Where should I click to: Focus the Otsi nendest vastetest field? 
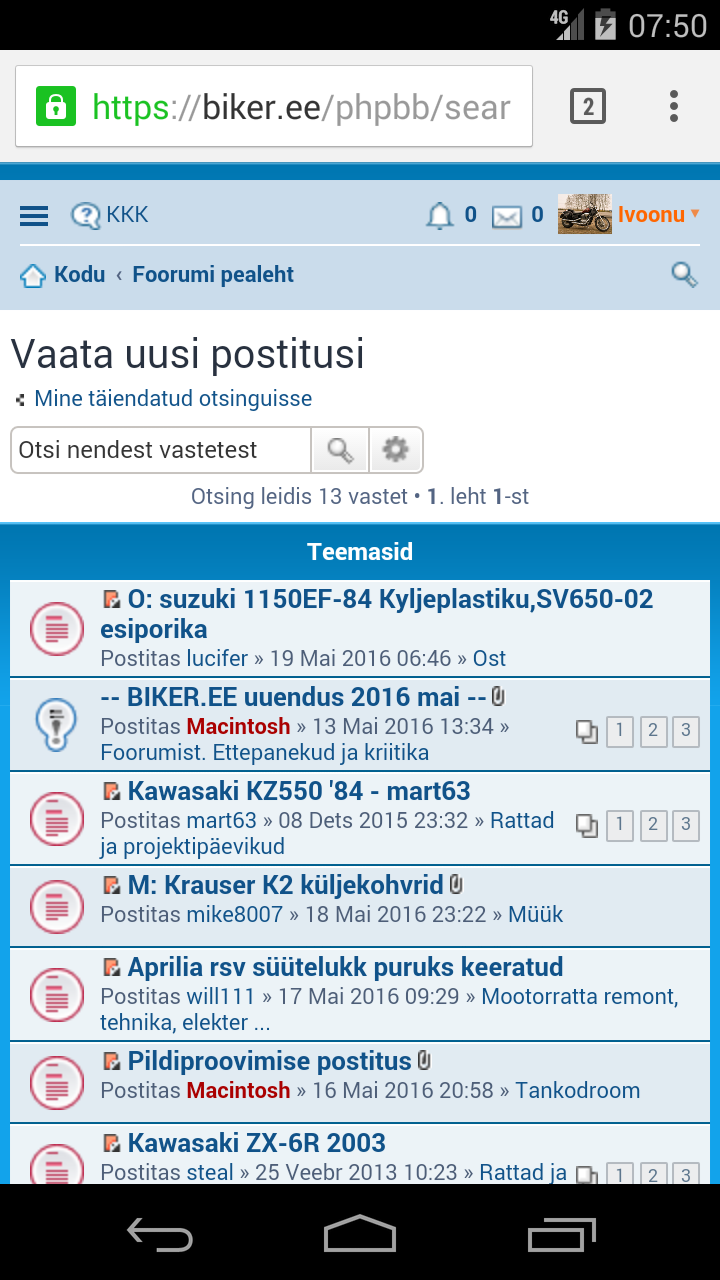(160, 450)
